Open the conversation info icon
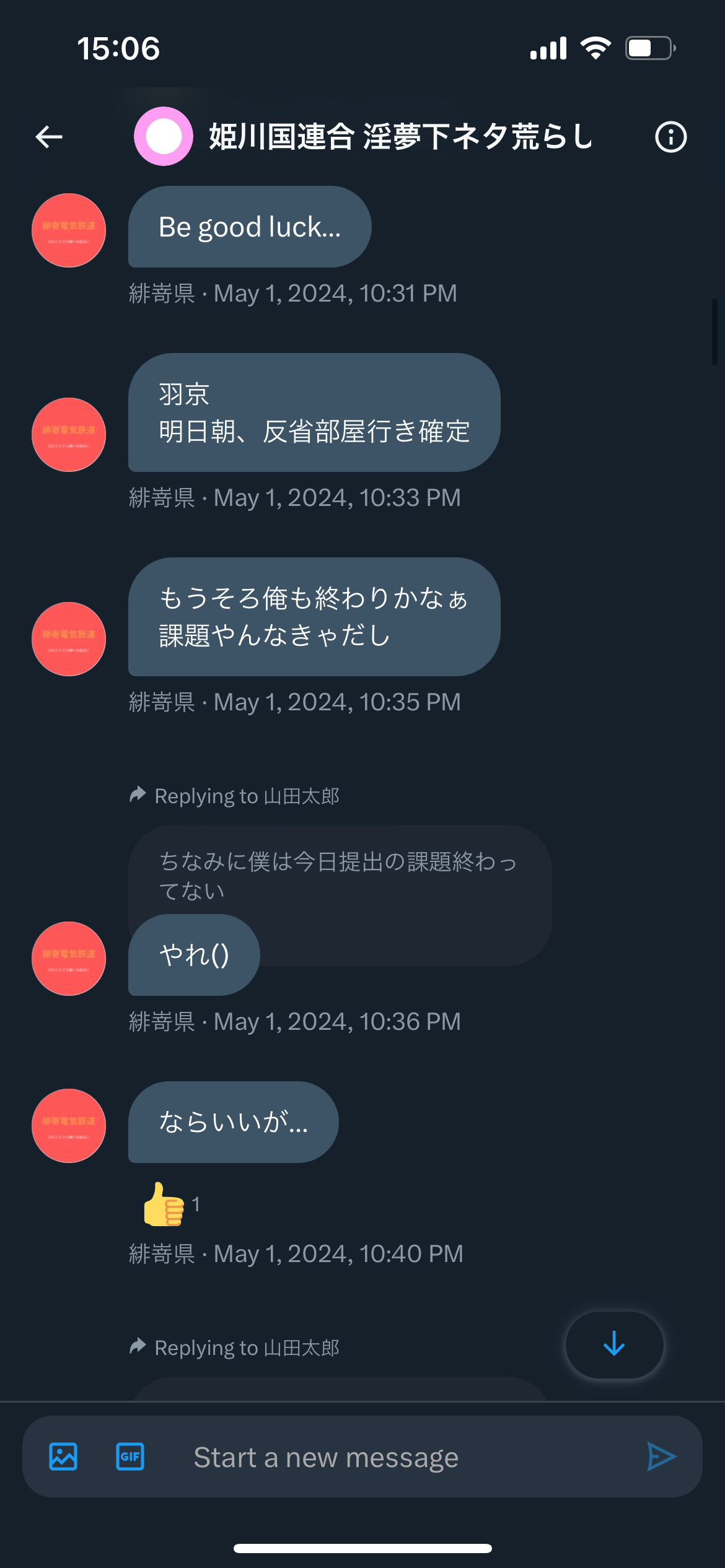This screenshot has width=725, height=1568. (x=670, y=137)
